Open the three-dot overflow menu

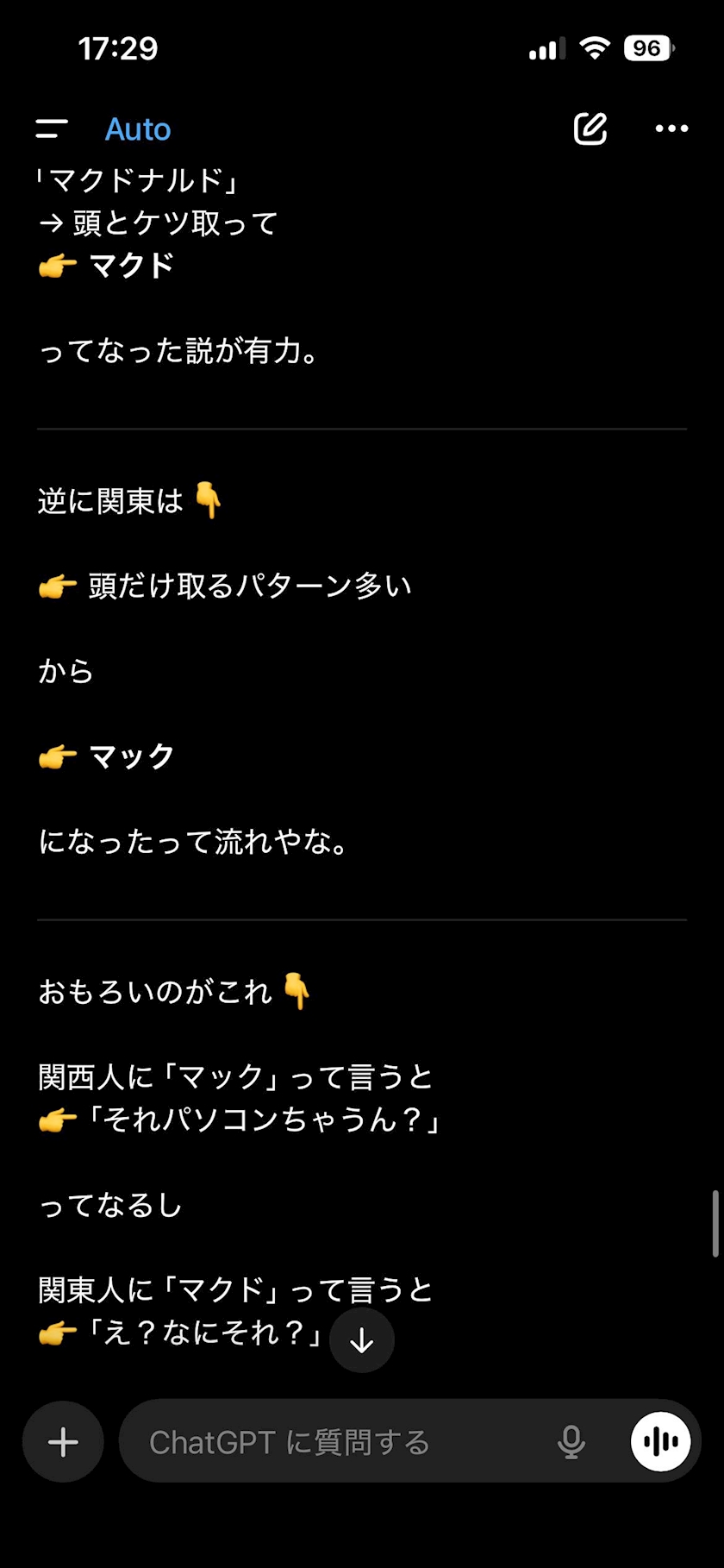tap(671, 129)
